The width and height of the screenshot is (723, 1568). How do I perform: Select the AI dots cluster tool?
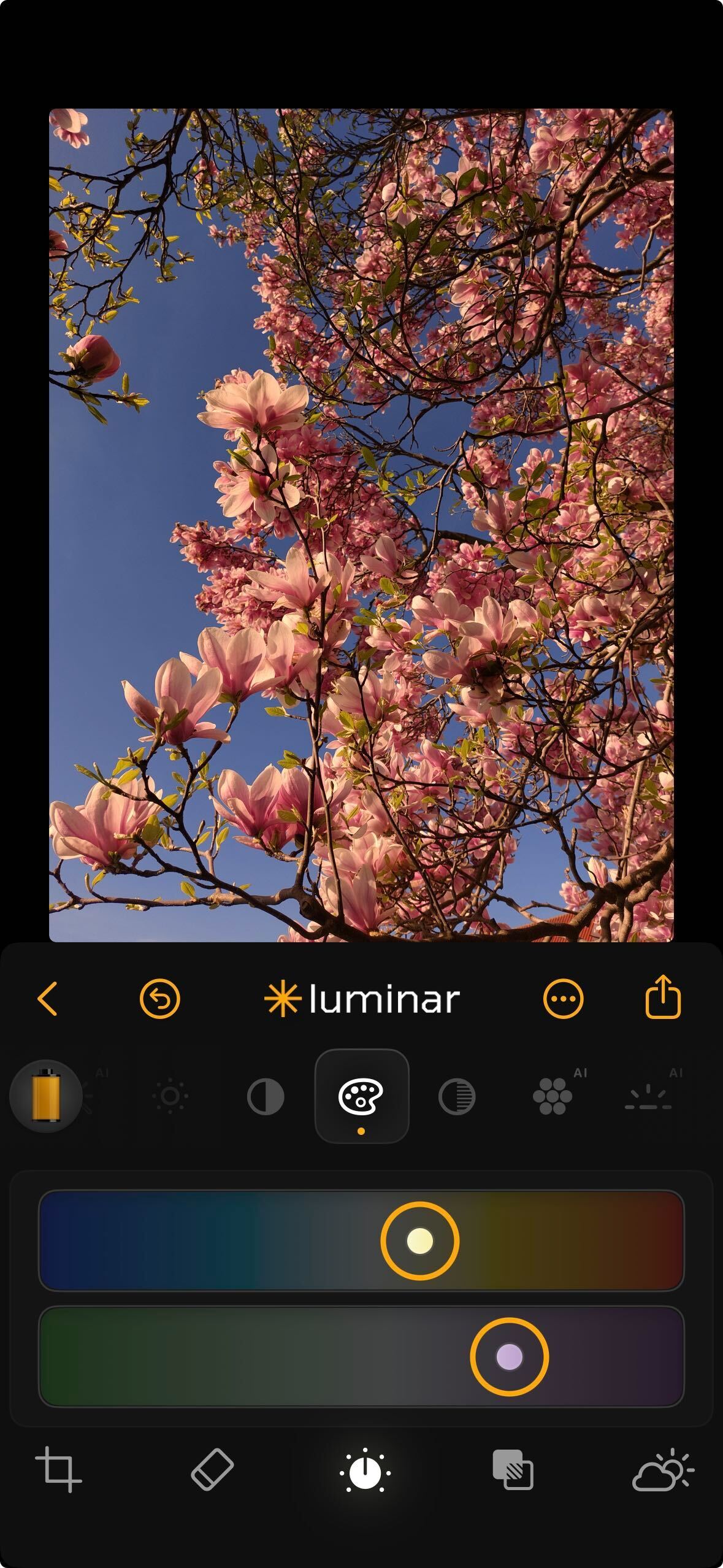coord(553,1096)
